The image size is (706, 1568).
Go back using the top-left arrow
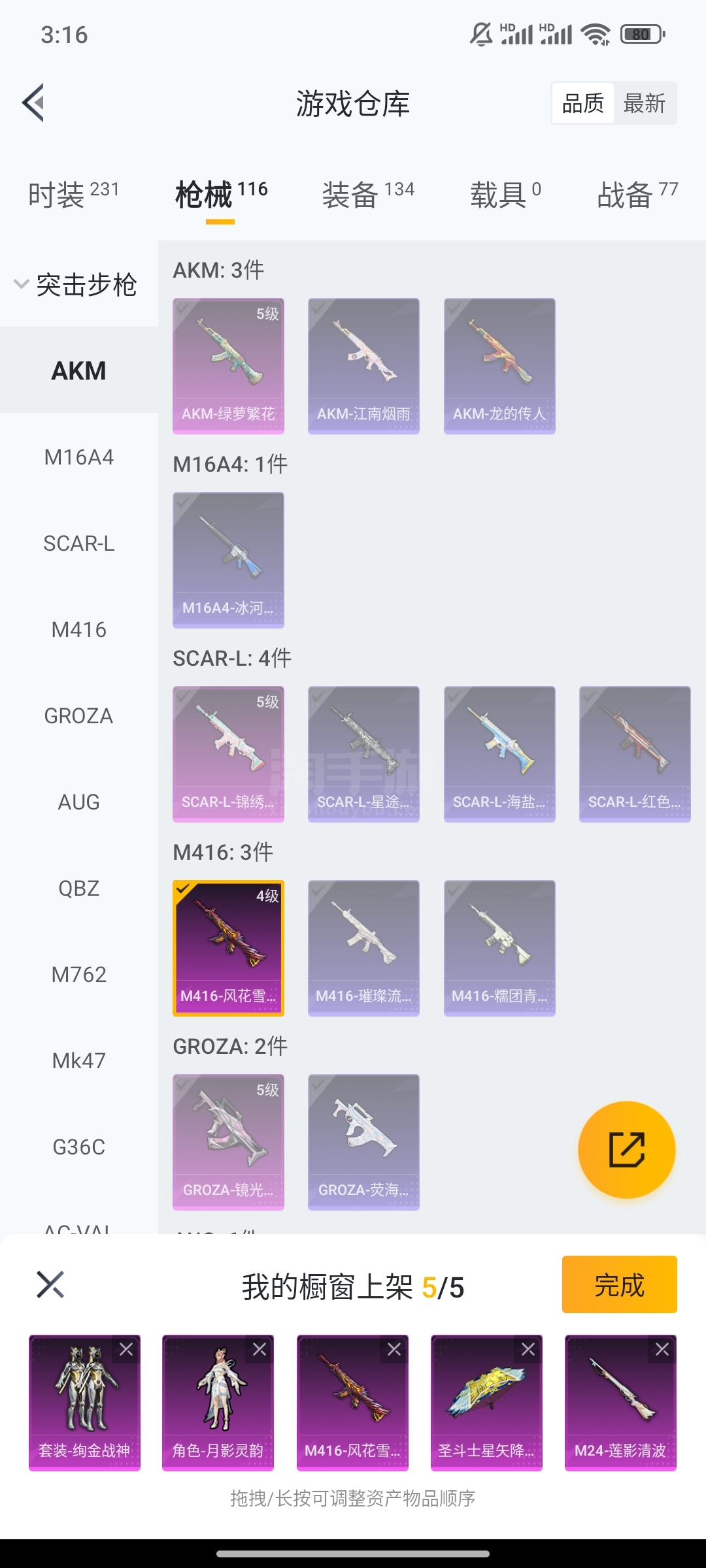point(33,103)
